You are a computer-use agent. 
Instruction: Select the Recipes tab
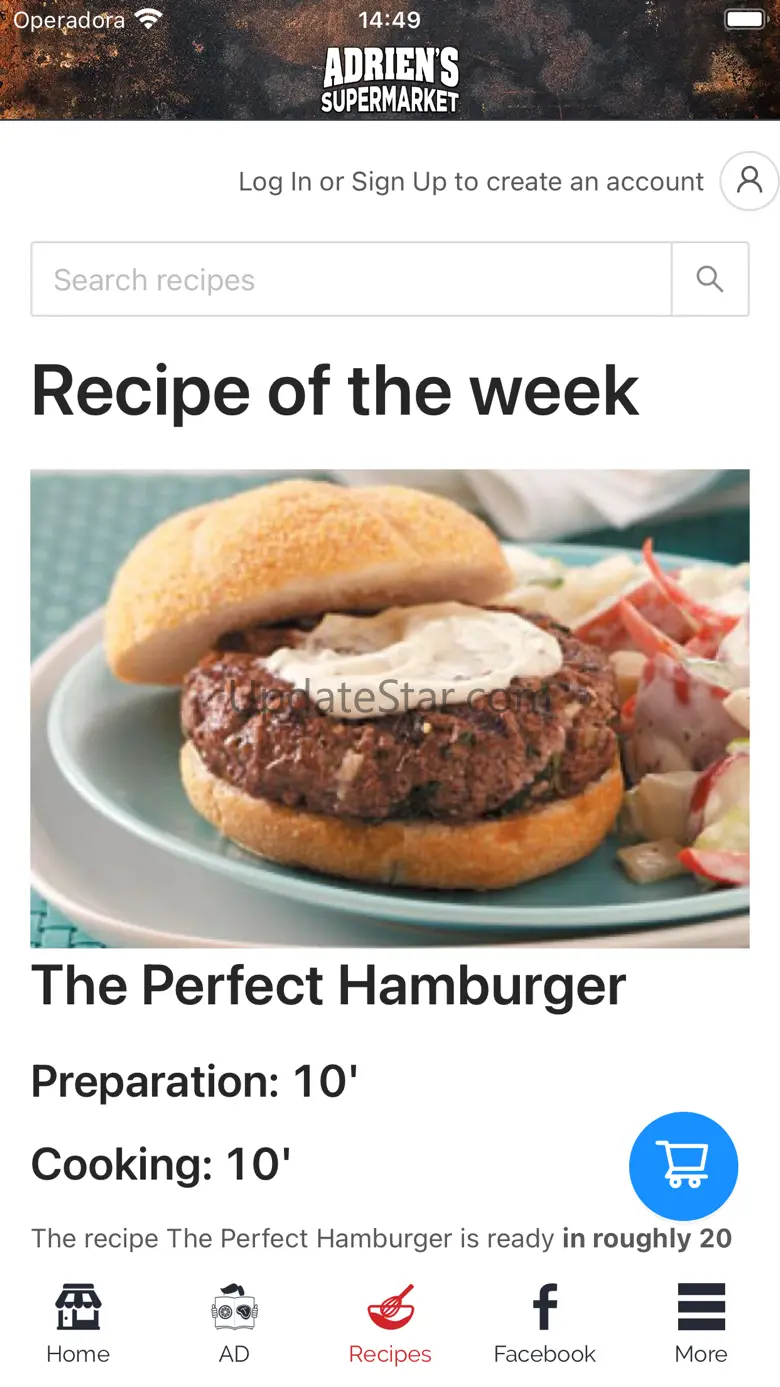390,1324
